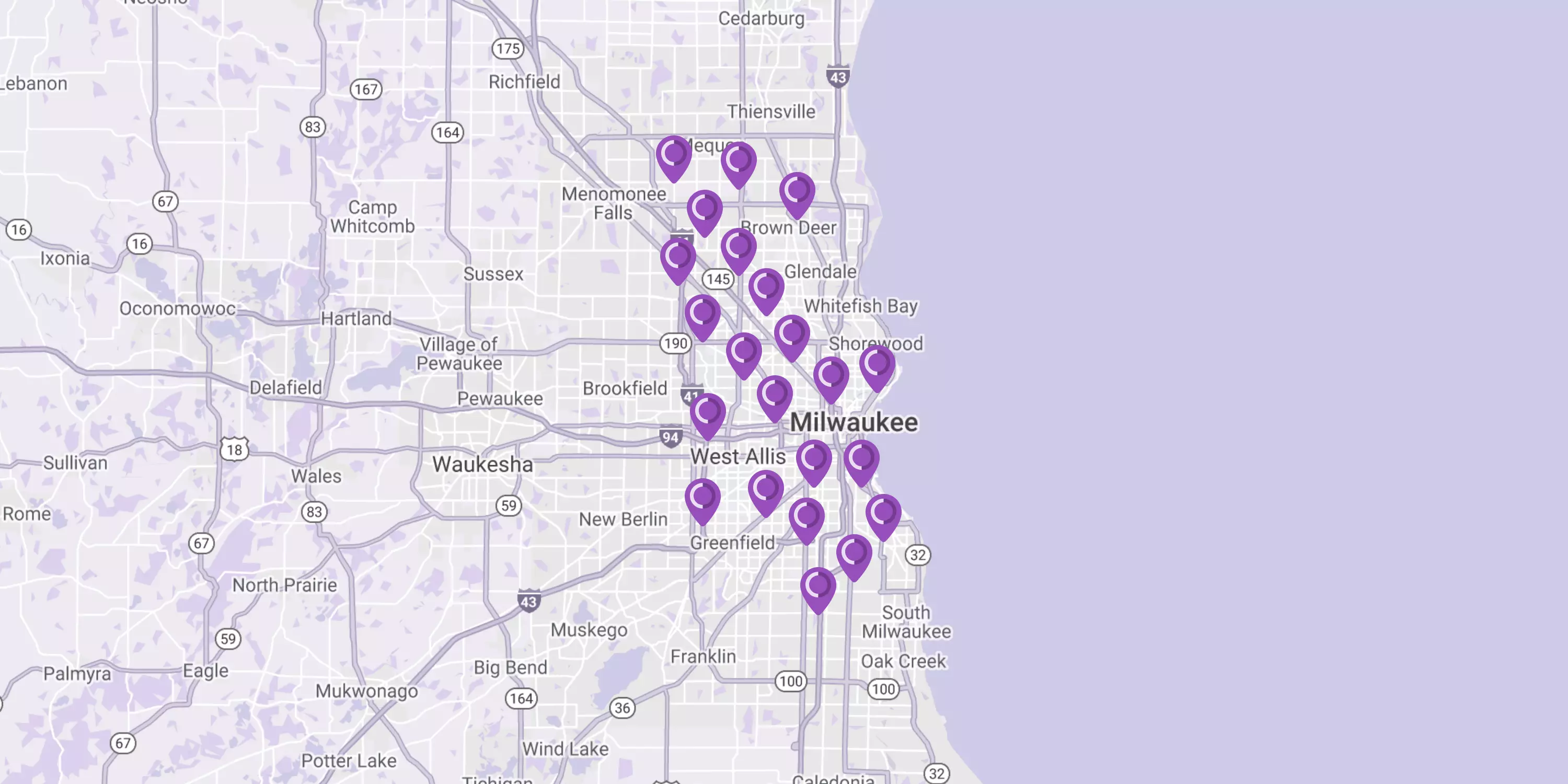Tap the pin above the route 190 shield

coord(702,314)
